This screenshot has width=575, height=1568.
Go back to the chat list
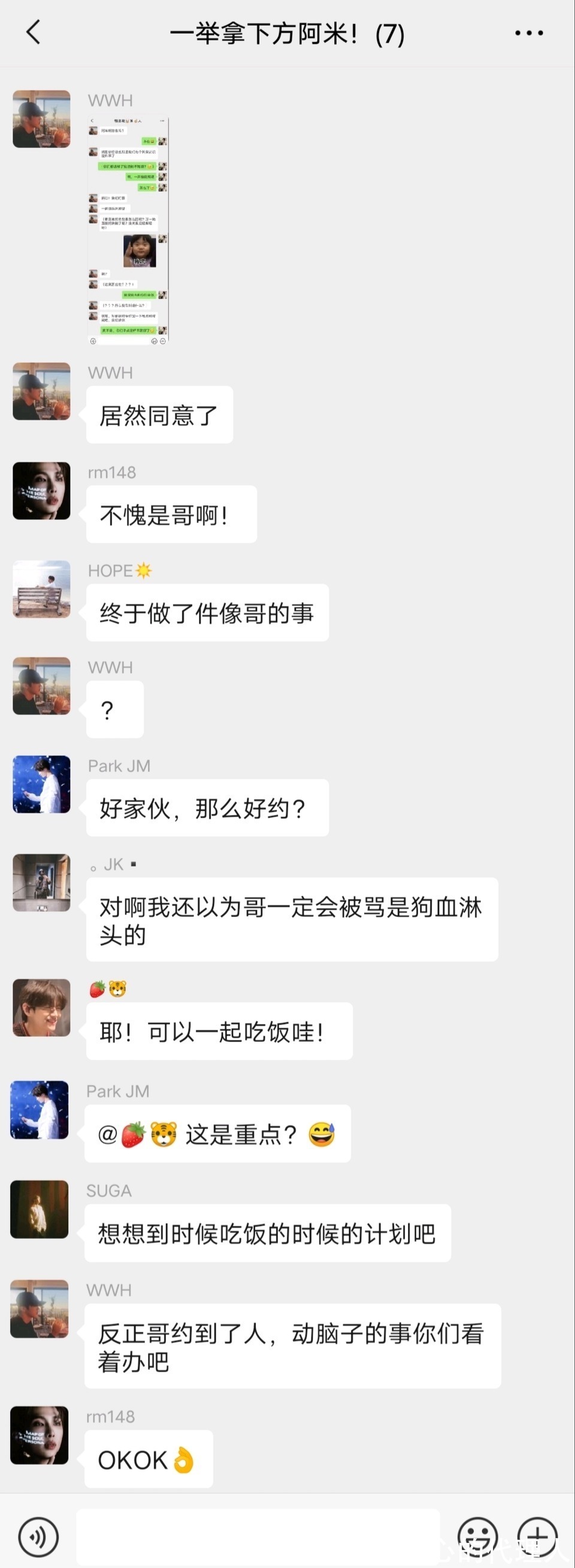(x=34, y=34)
